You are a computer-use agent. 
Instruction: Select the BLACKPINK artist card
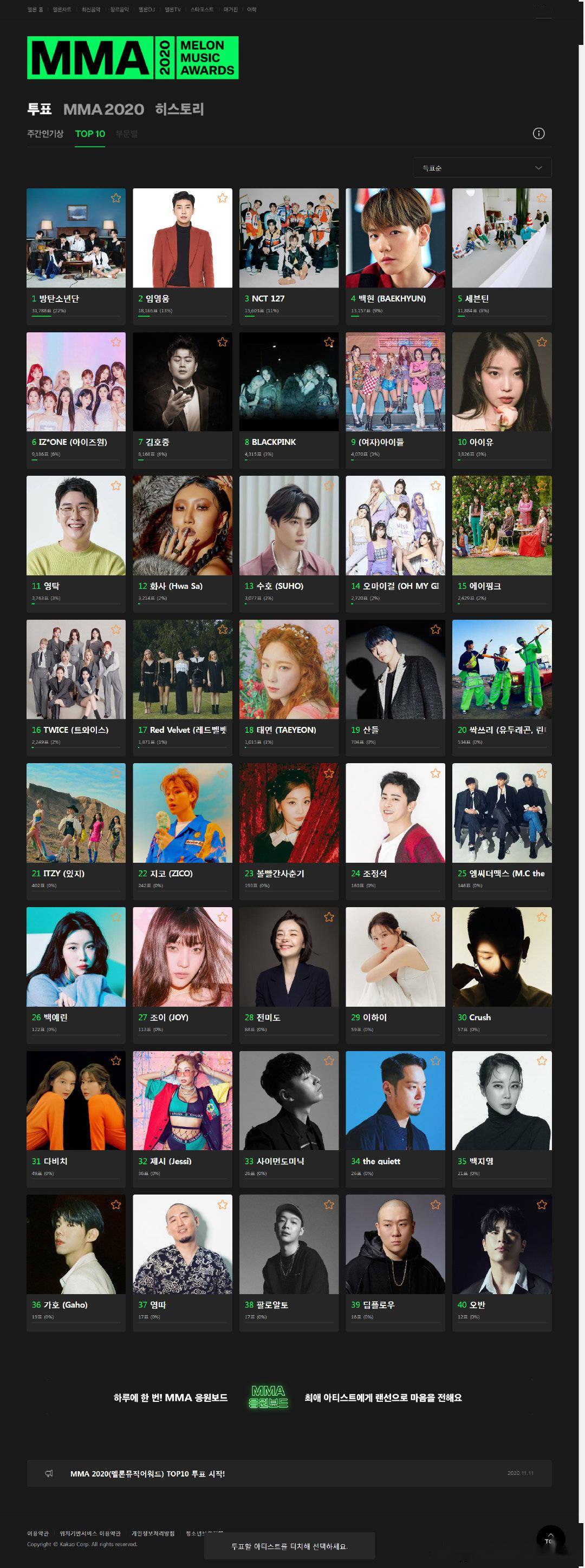click(x=289, y=382)
